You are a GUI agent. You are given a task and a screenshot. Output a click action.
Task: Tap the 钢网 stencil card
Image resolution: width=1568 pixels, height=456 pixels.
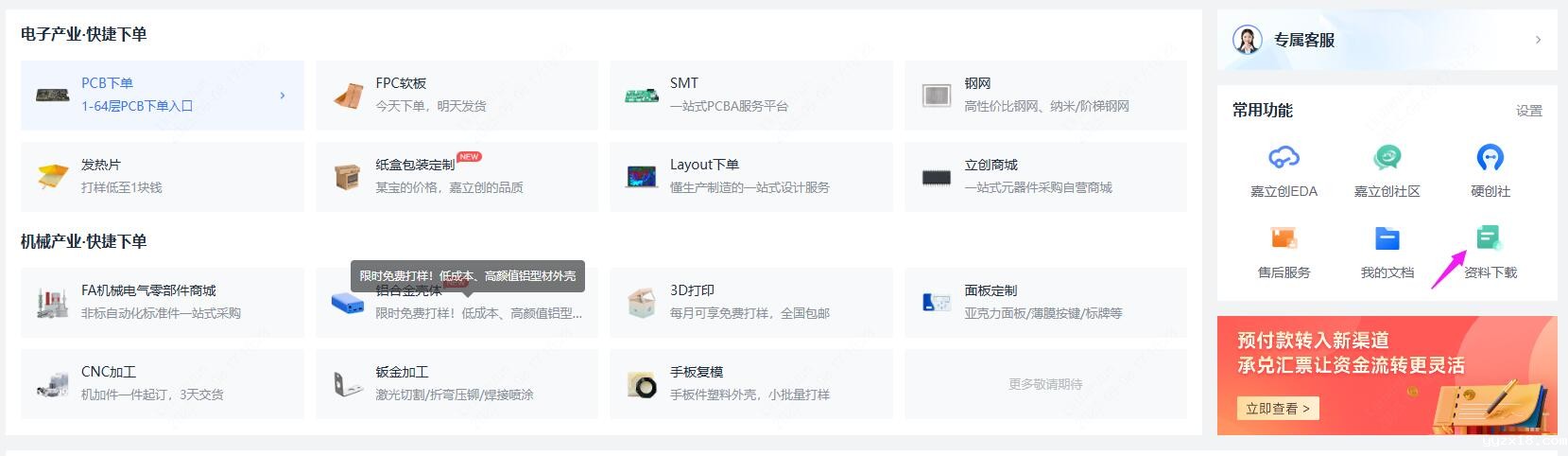pos(1045,95)
